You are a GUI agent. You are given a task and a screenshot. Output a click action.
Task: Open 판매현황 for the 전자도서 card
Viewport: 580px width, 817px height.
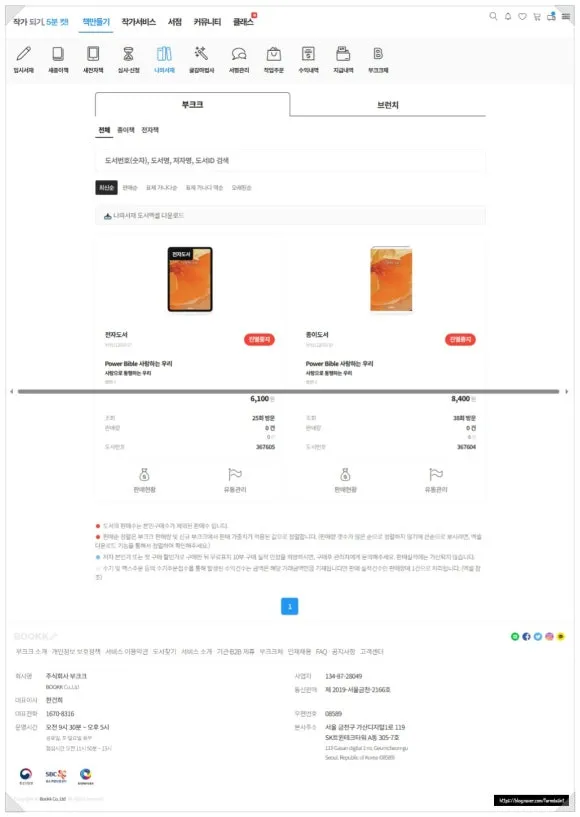144,480
